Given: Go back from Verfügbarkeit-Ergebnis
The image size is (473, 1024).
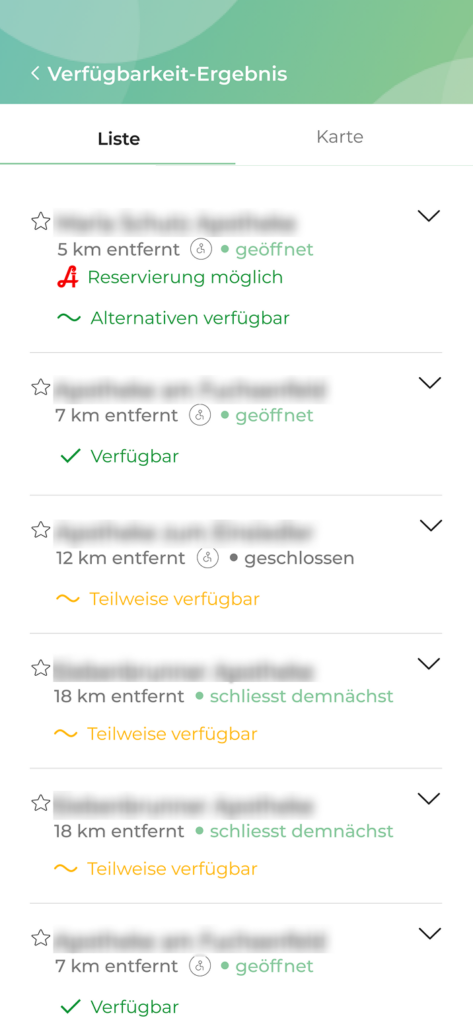Looking at the screenshot, I should (35, 74).
